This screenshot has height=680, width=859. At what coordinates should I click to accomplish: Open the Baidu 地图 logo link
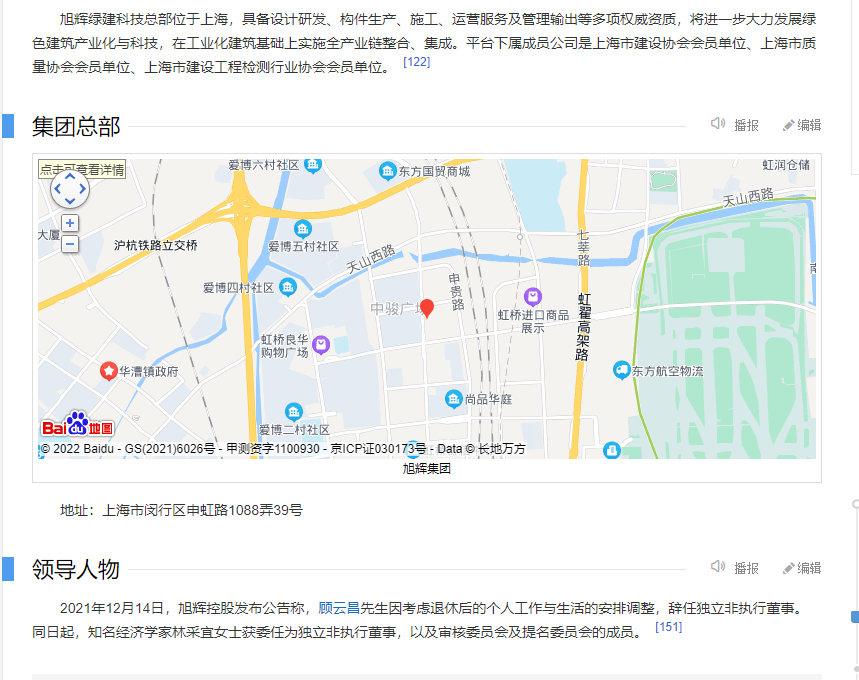(77, 426)
